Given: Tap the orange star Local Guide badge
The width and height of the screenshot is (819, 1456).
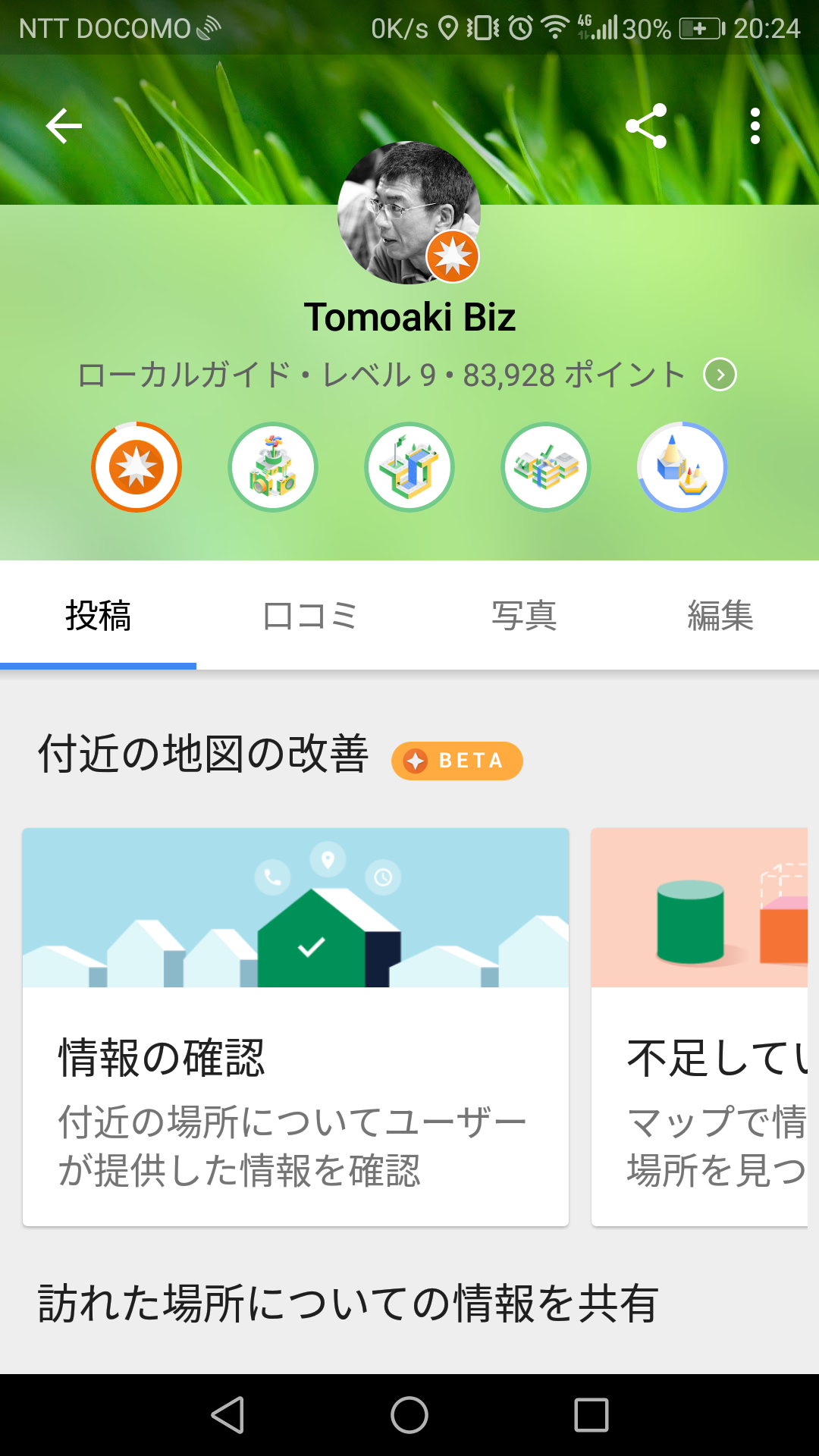Looking at the screenshot, I should click(136, 467).
